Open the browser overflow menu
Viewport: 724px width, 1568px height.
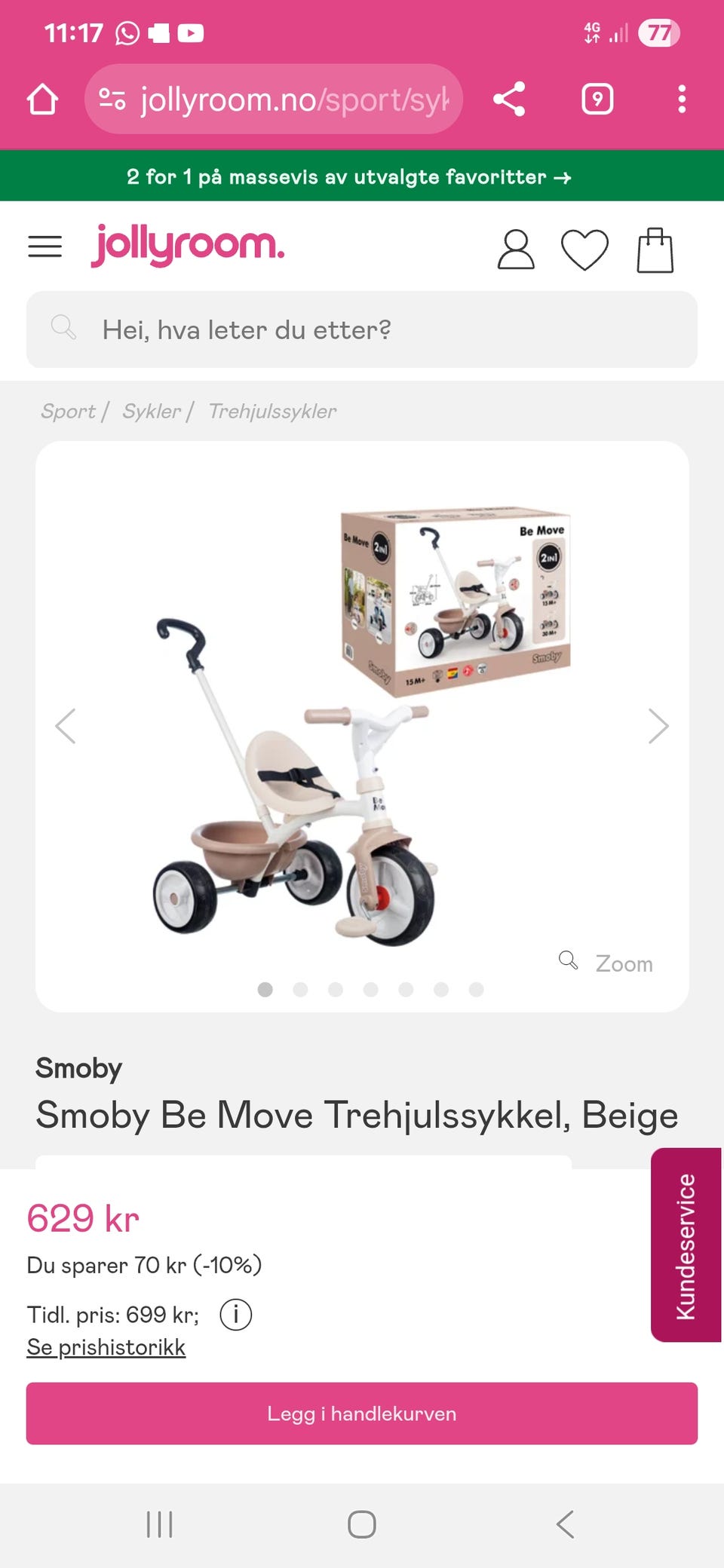pyautogui.click(x=682, y=99)
